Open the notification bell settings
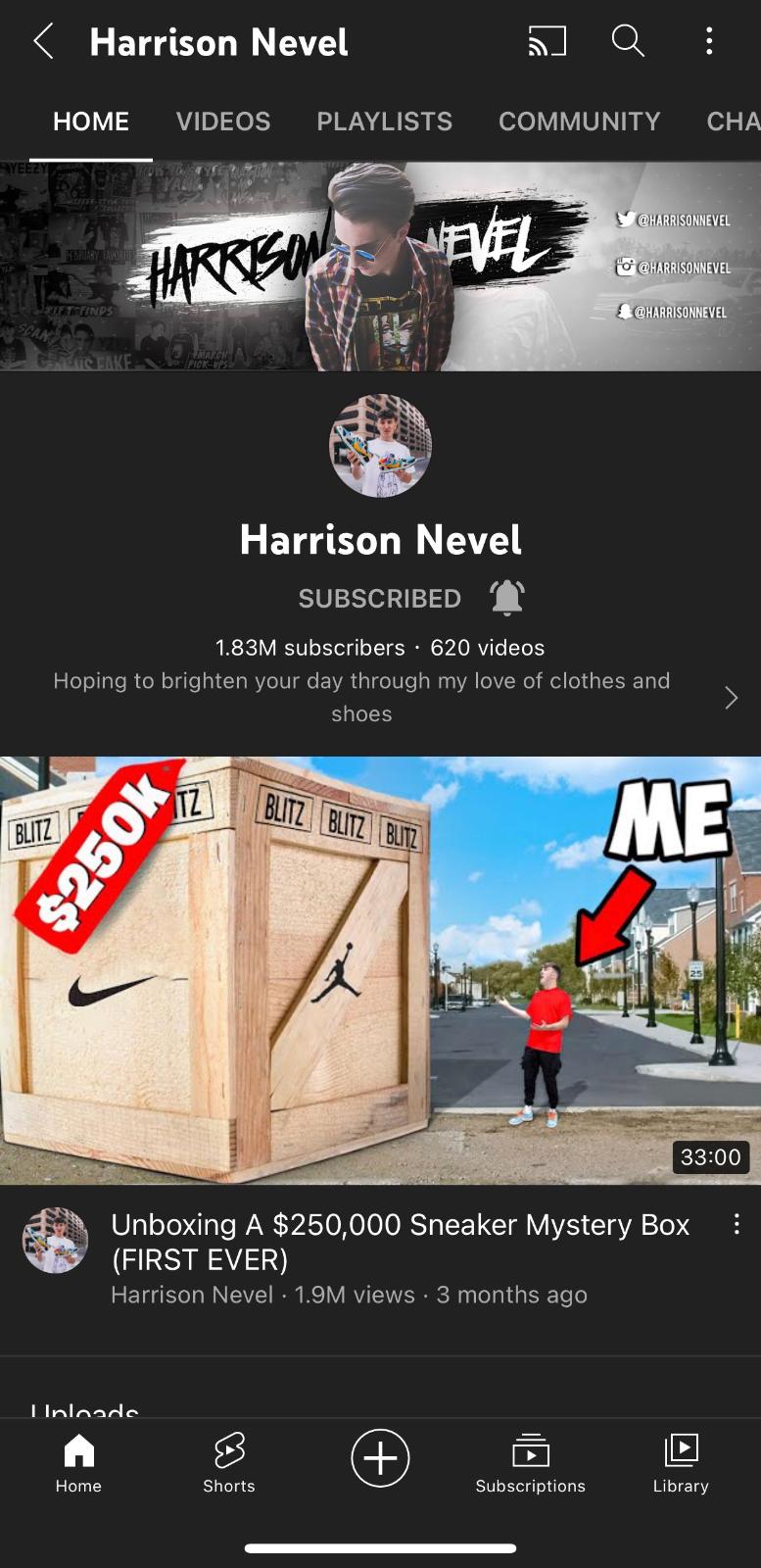The height and width of the screenshot is (1568, 761). (x=507, y=598)
